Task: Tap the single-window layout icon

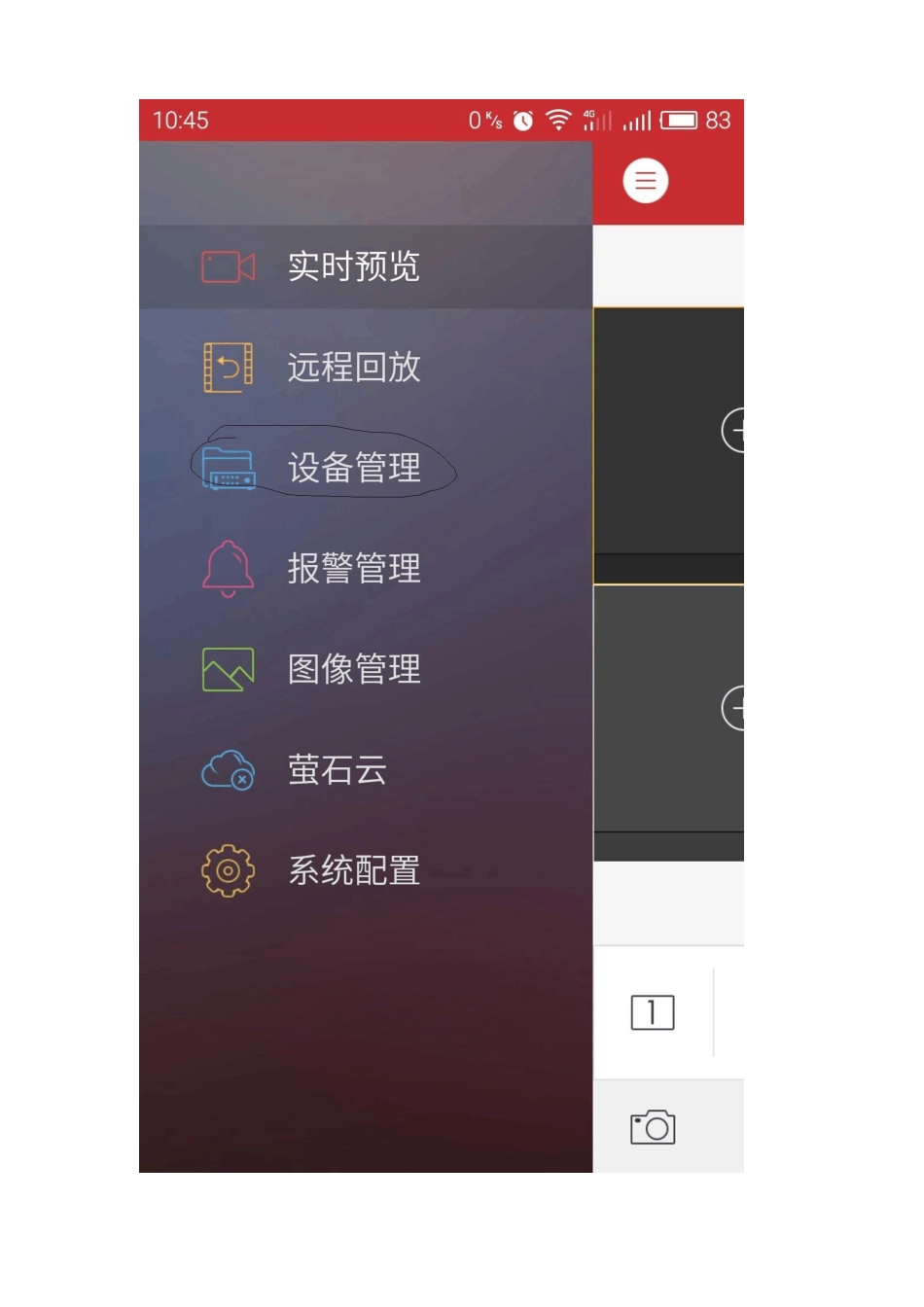Action: pos(652,1012)
